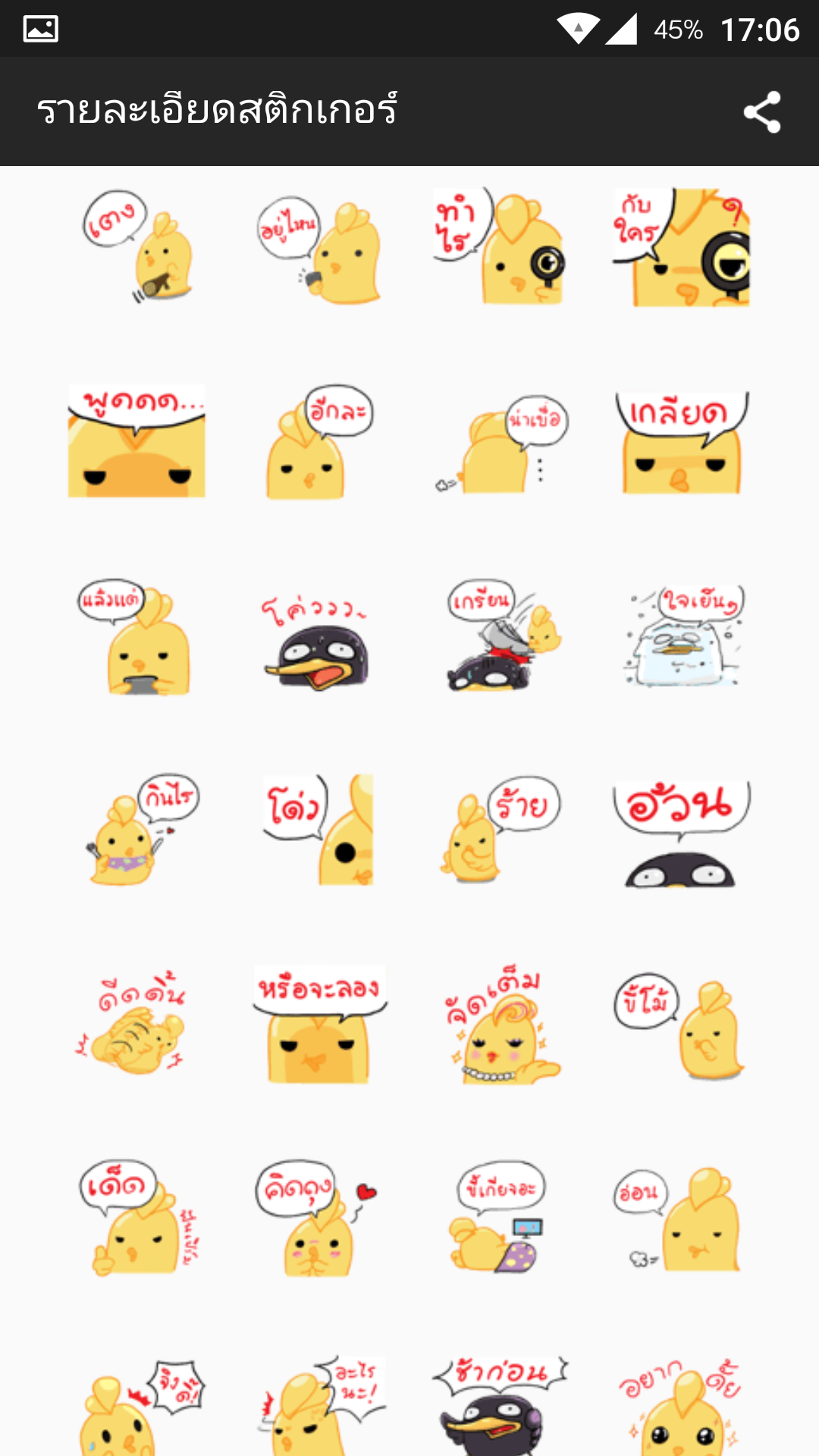Pick the 'อีกละ' chick sticker
The width and height of the screenshot is (819, 1456).
317,442
